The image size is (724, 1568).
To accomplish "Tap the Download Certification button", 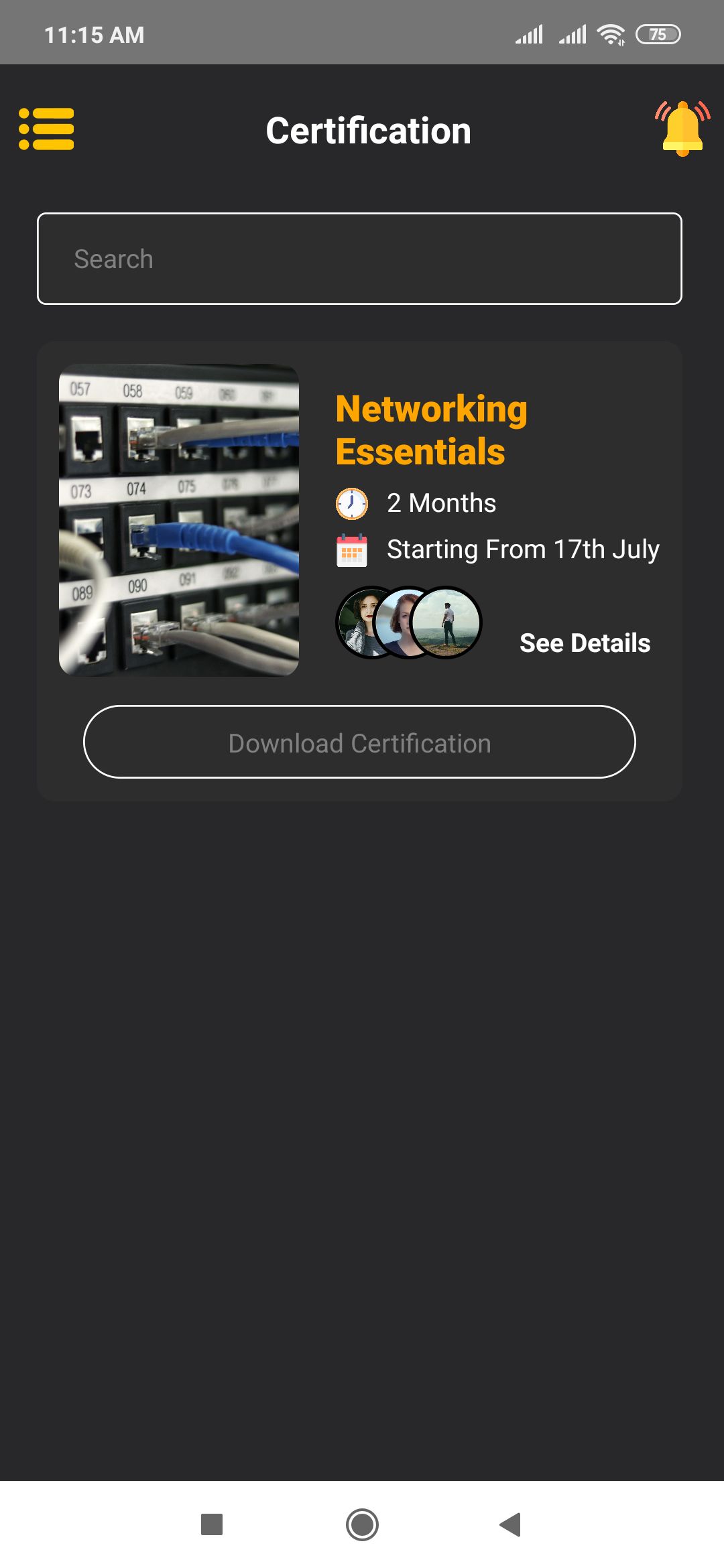I will [x=359, y=742].
